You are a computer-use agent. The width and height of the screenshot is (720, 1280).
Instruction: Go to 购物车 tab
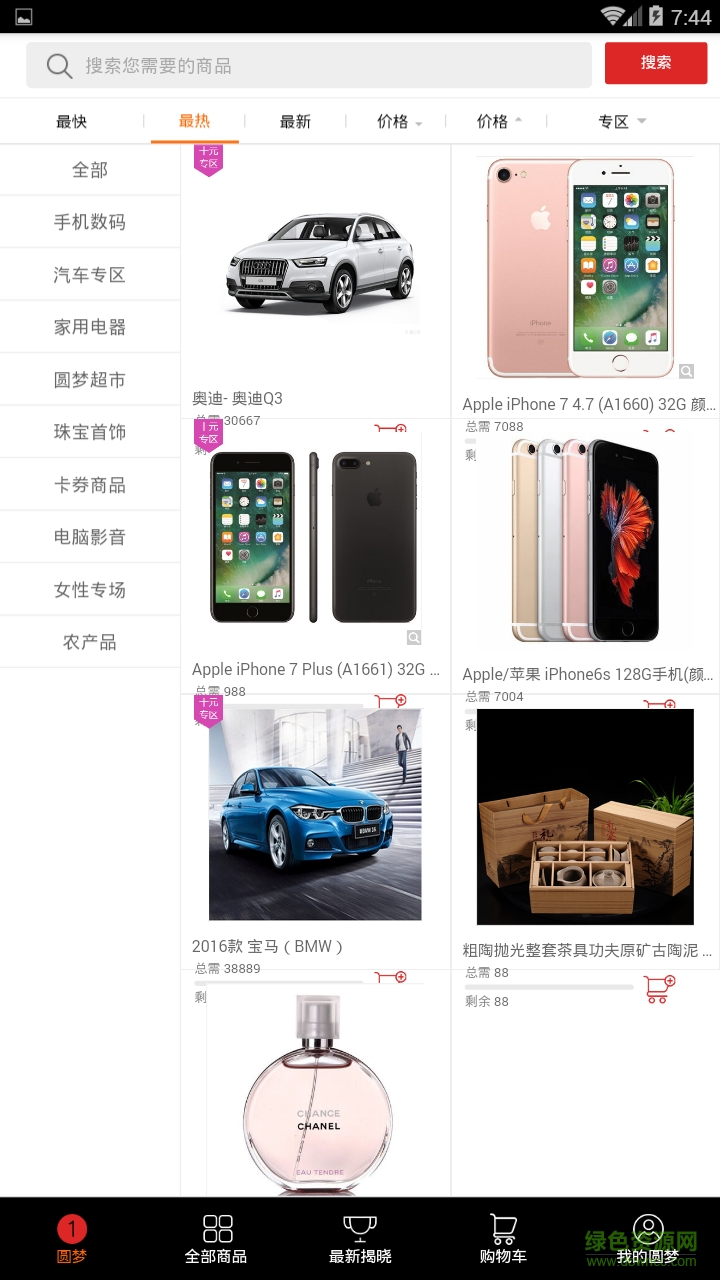tap(503, 1240)
